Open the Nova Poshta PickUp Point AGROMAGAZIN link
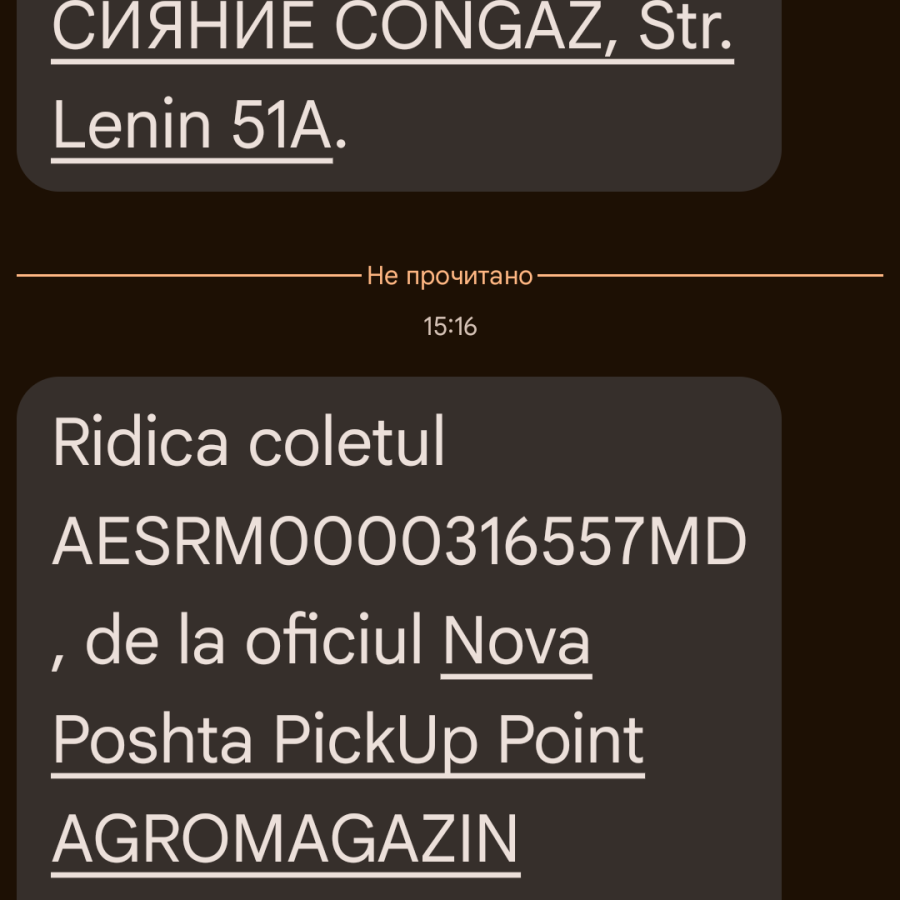Image resolution: width=900 pixels, height=900 pixels. click(x=347, y=741)
